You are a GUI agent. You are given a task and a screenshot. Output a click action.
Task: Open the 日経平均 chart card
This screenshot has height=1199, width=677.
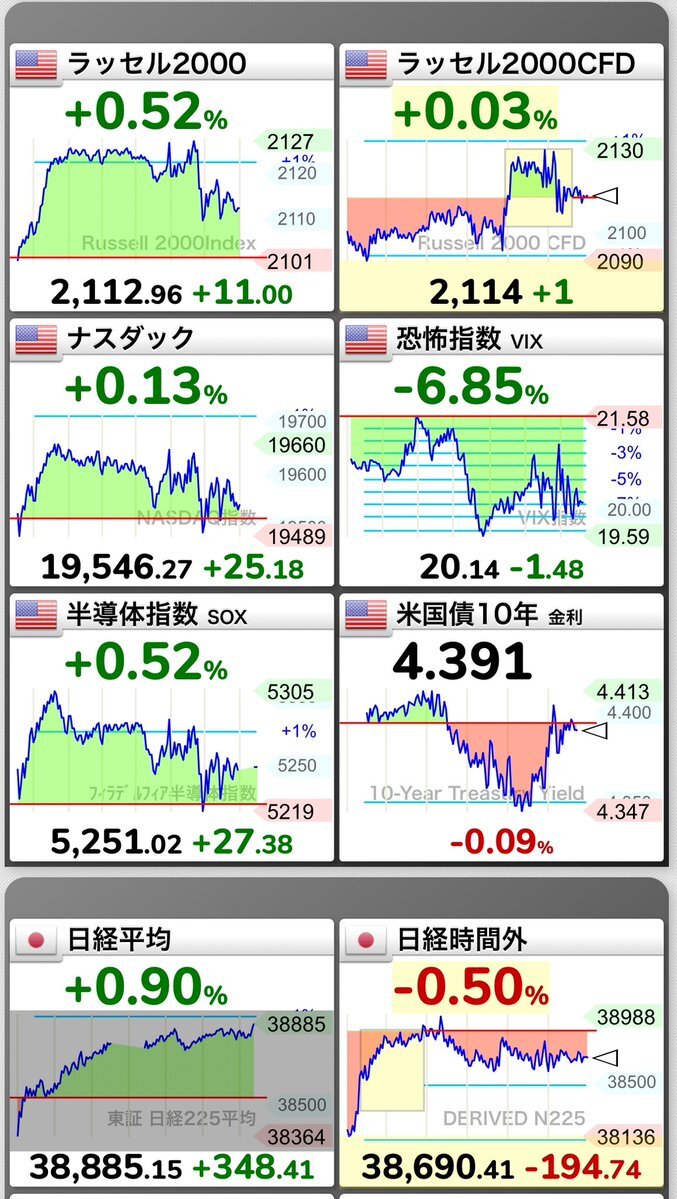click(172, 1054)
